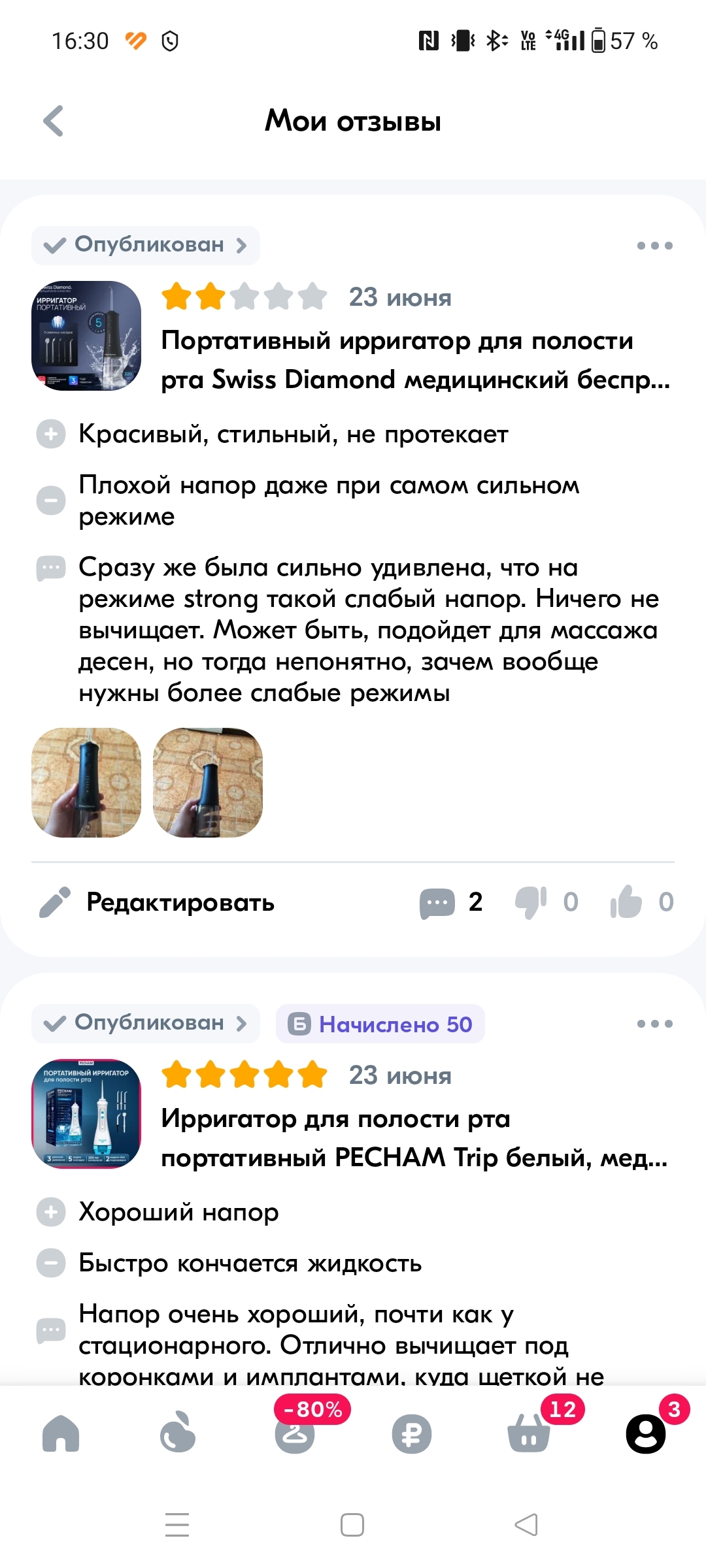Open the -80% sale tab
Viewport: 706px width, 1568px height.
[295, 1434]
